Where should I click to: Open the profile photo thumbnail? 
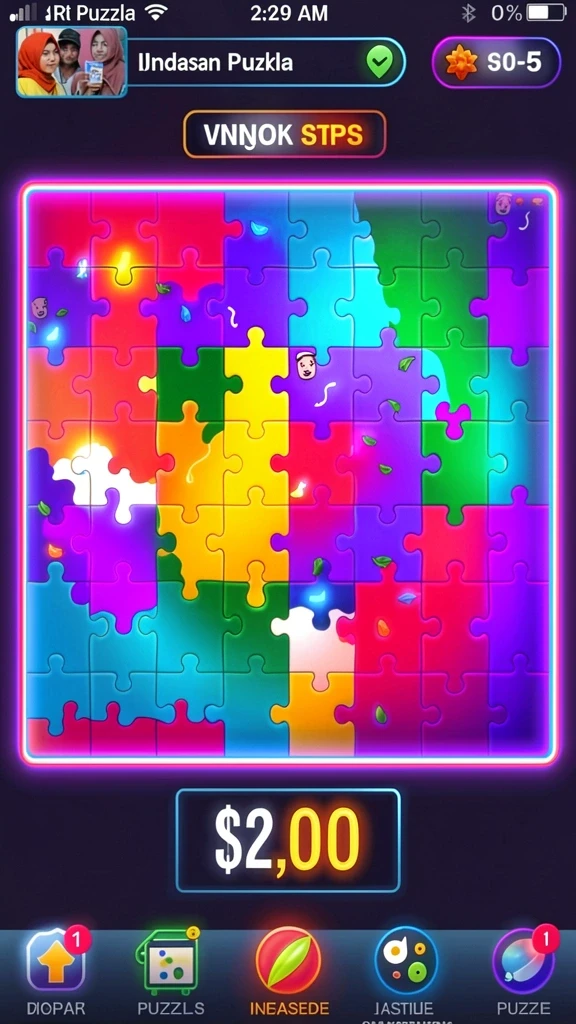pyautogui.click(x=71, y=62)
